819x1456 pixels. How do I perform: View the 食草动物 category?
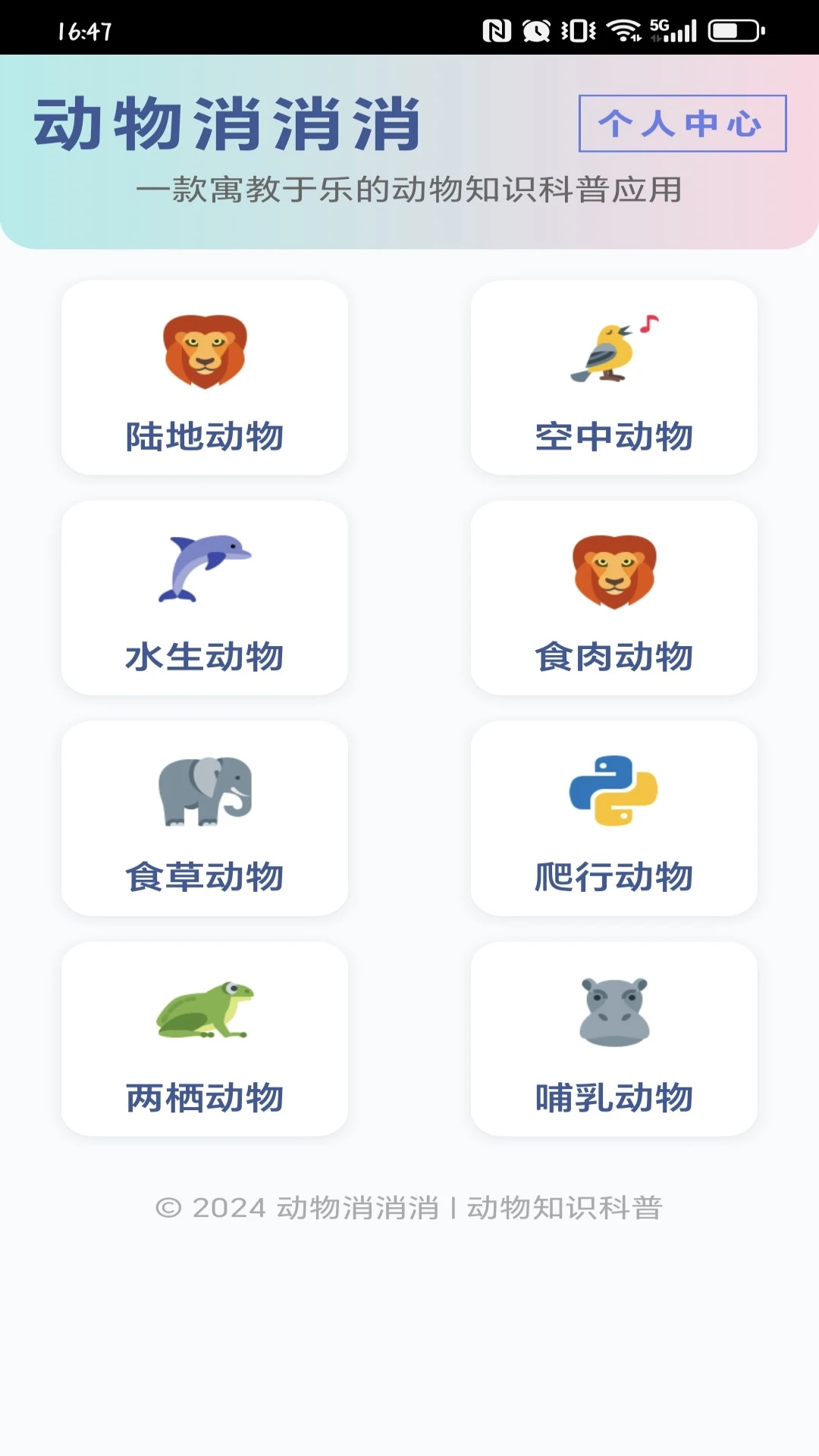[205, 818]
